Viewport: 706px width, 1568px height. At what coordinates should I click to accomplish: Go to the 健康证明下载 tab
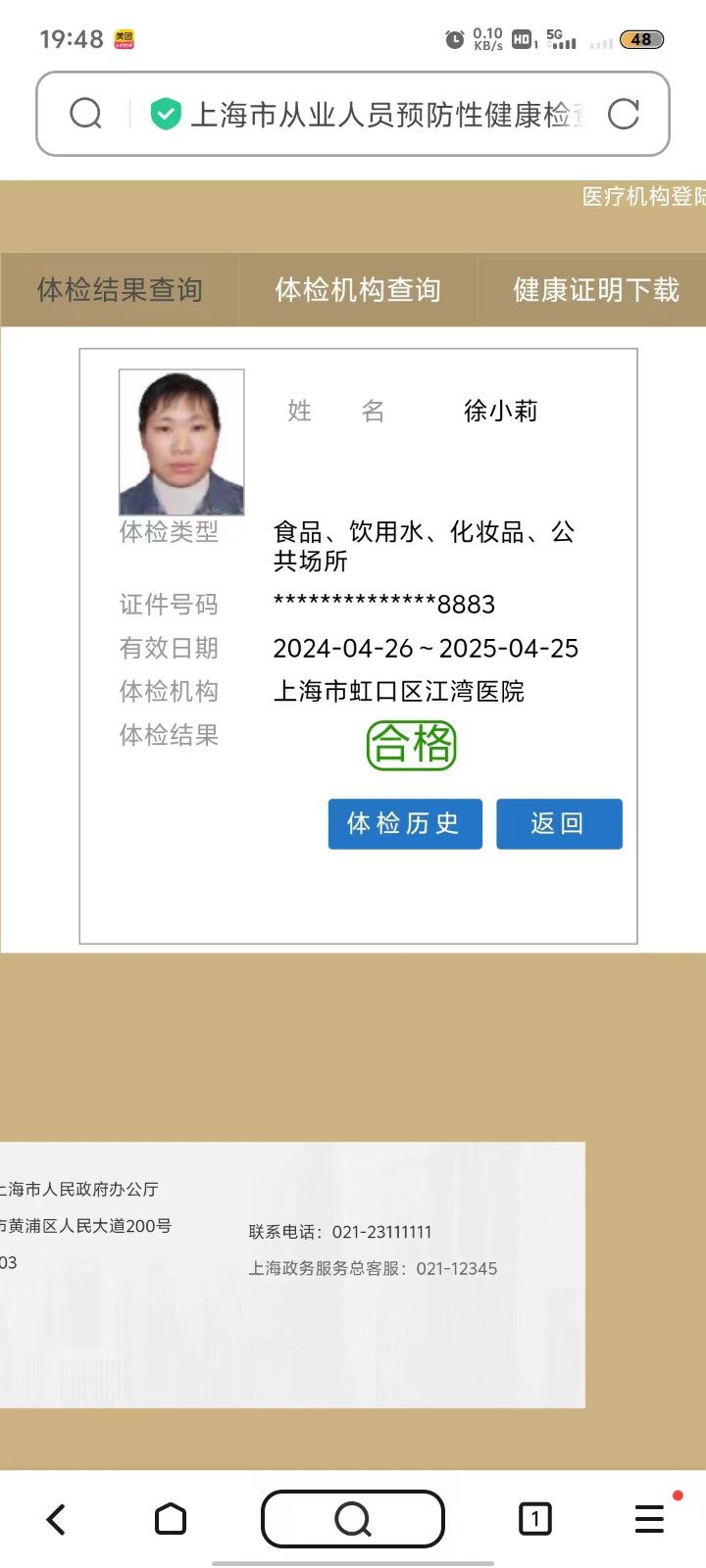click(595, 290)
